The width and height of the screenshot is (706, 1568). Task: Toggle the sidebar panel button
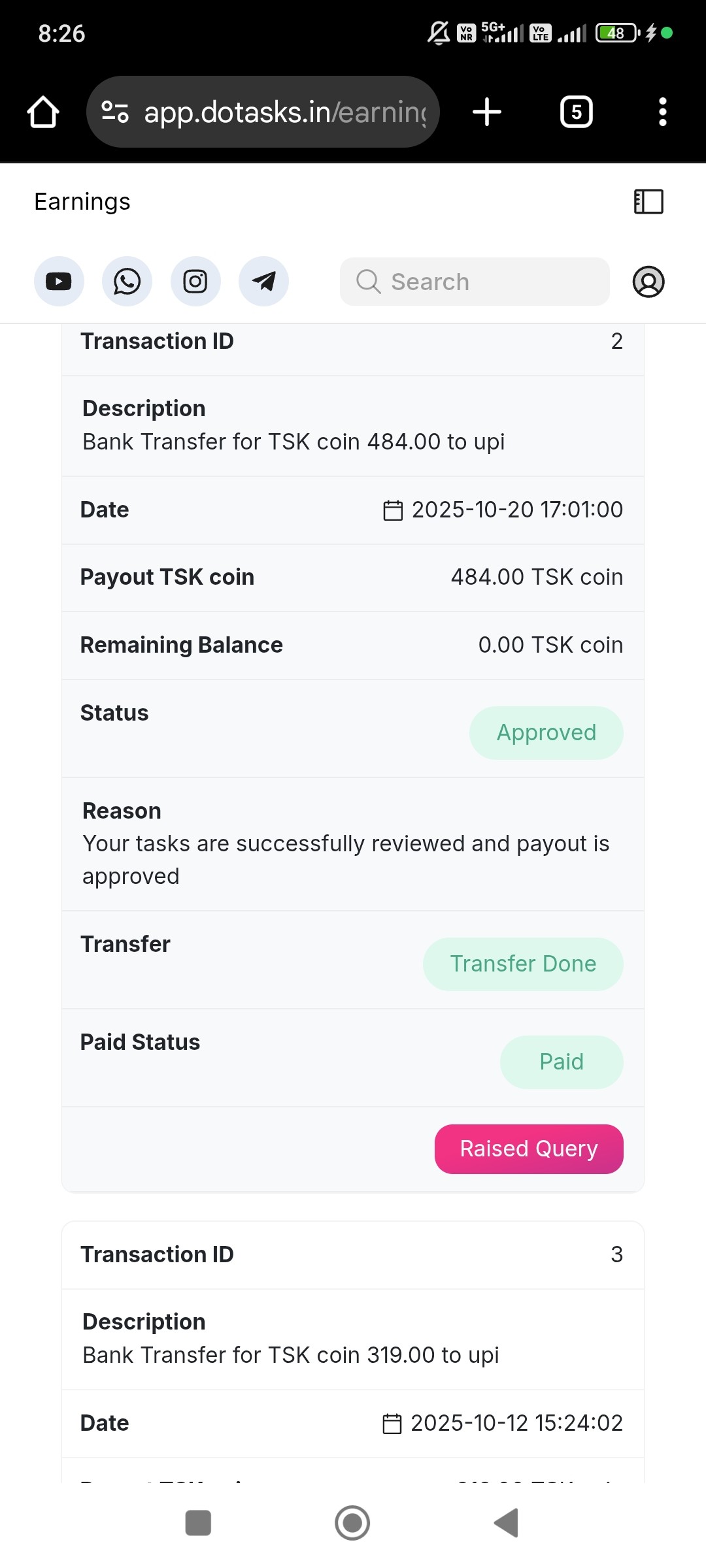pos(648,202)
